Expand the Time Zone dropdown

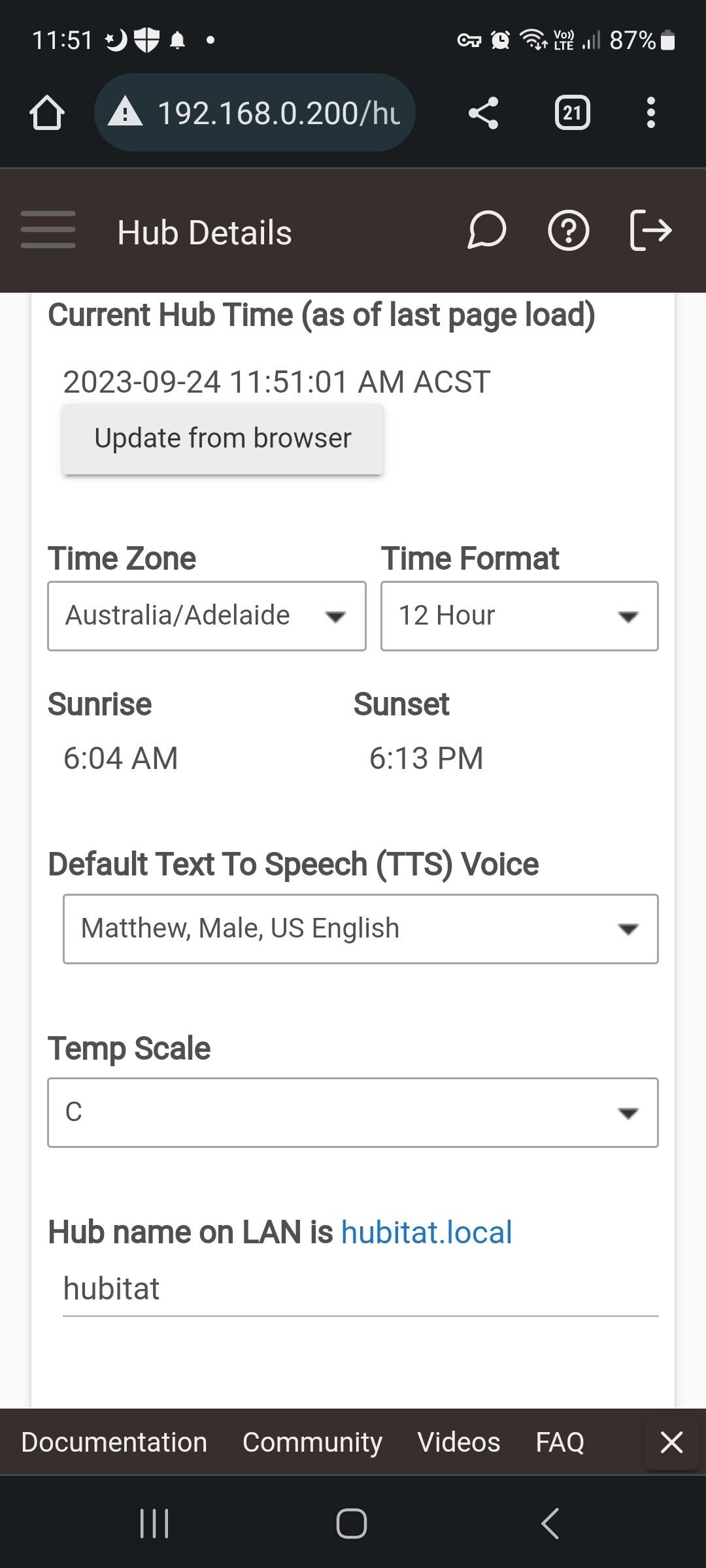pos(207,616)
